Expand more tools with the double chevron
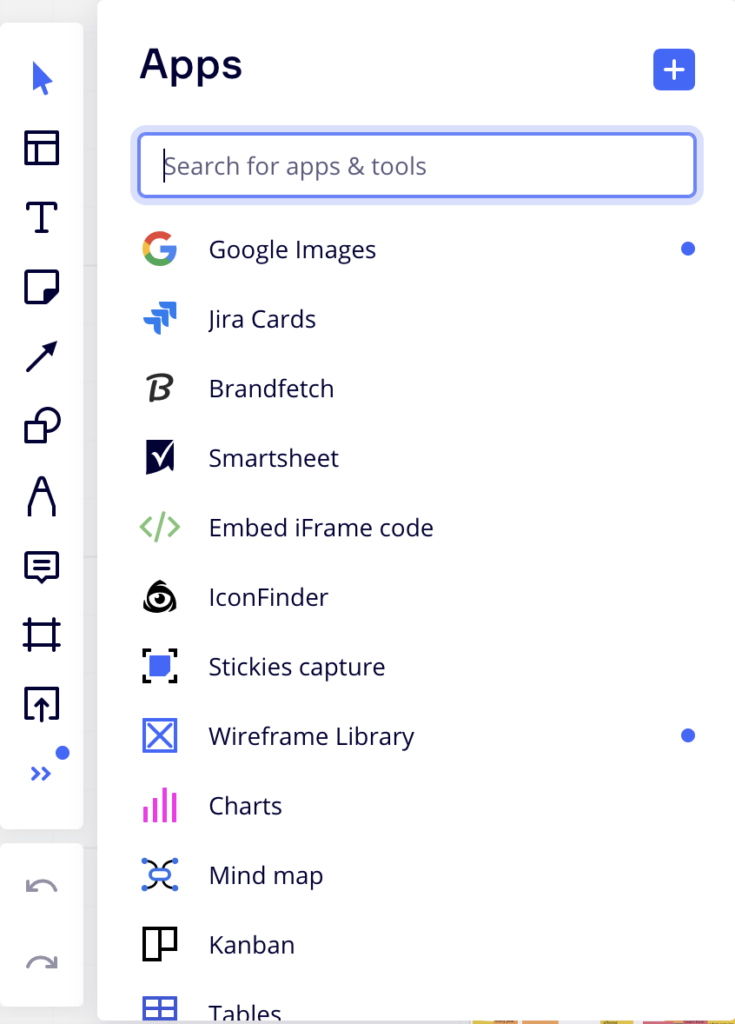Viewport: 735px width, 1024px height. click(41, 770)
